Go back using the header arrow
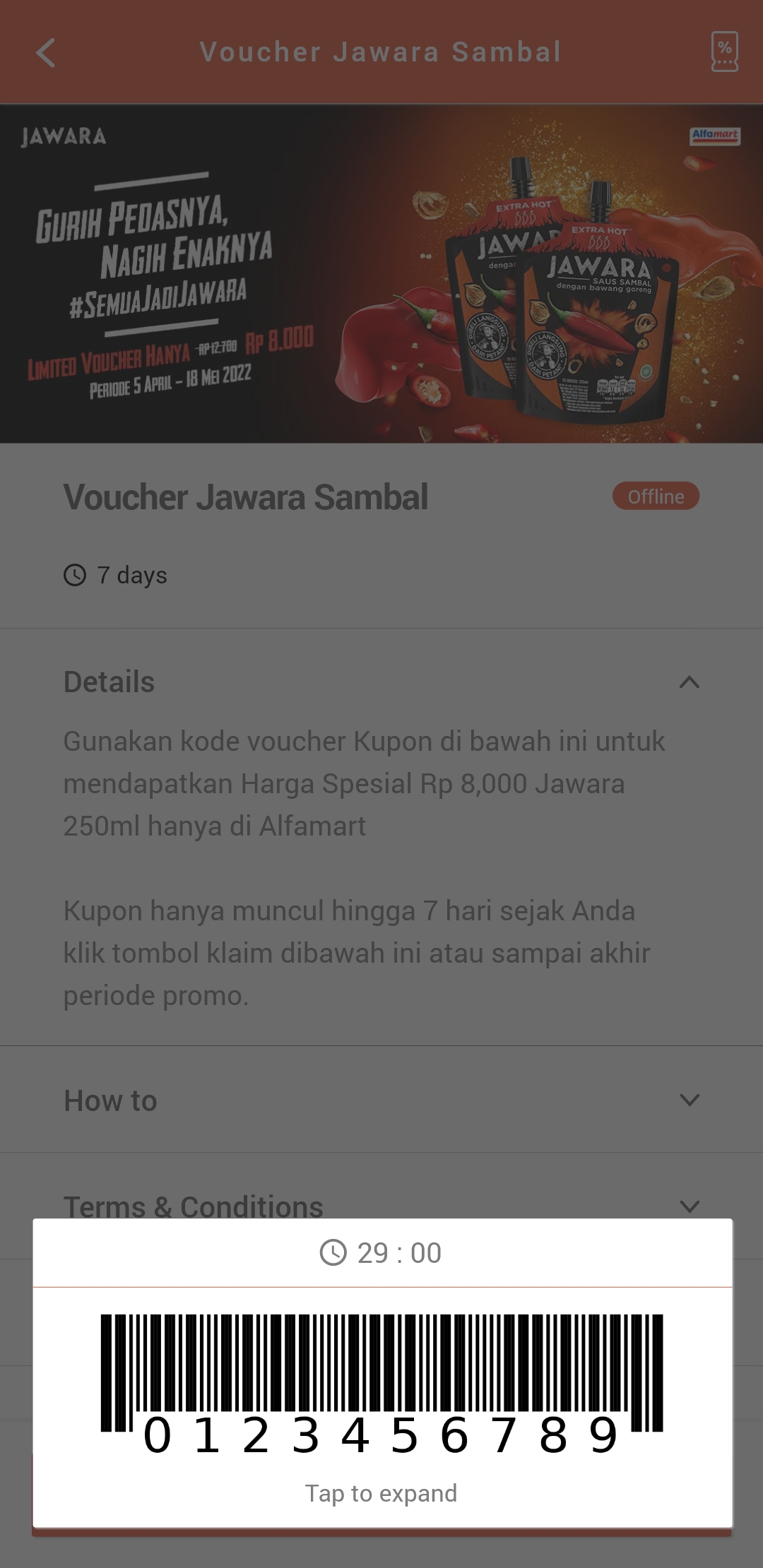This screenshot has height=1568, width=763. pyautogui.click(x=46, y=53)
